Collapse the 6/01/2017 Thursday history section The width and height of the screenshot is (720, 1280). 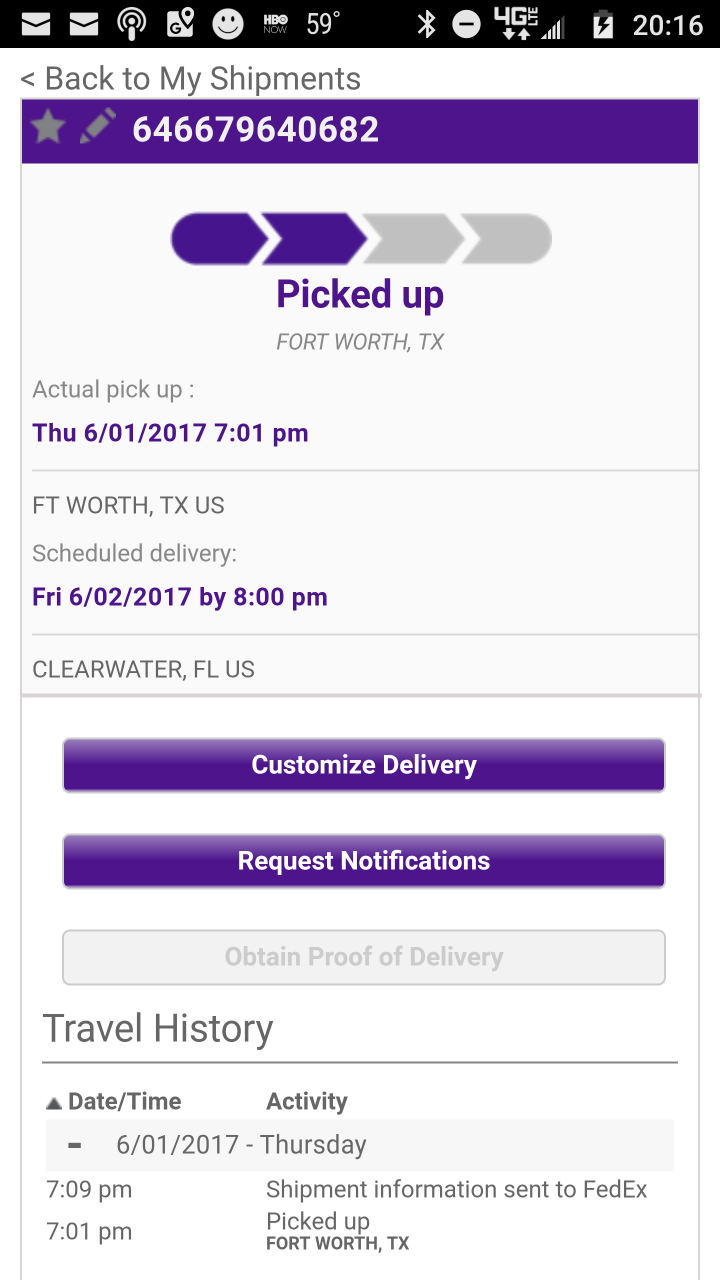pos(75,1145)
